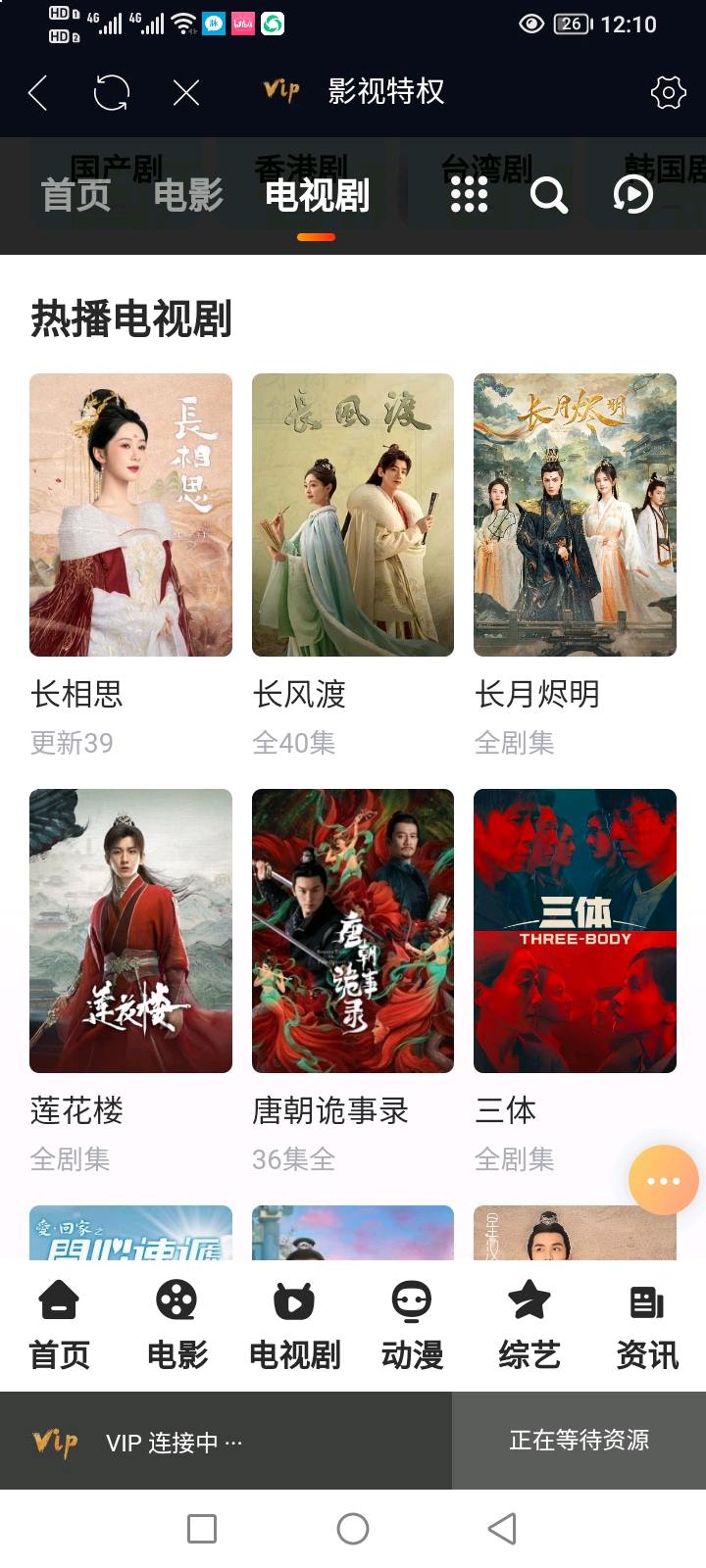
Task: Expand the floating orange action bubble
Action: pos(662,1180)
